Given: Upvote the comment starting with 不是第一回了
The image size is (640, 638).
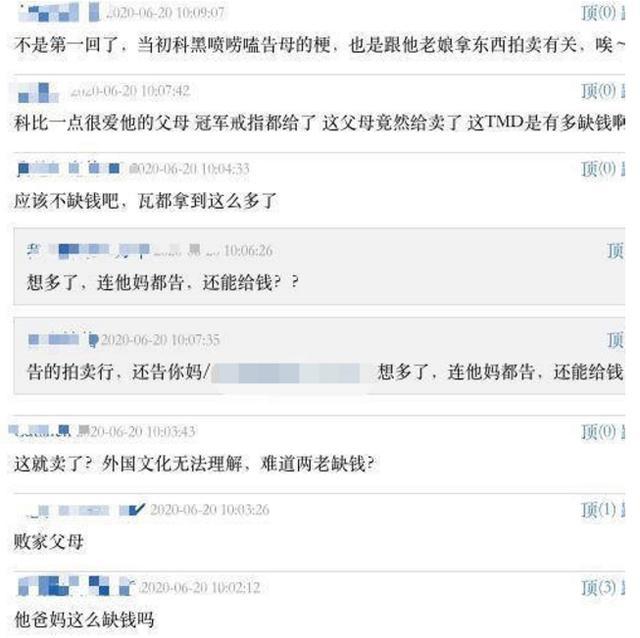Looking at the screenshot, I should pos(598,13).
